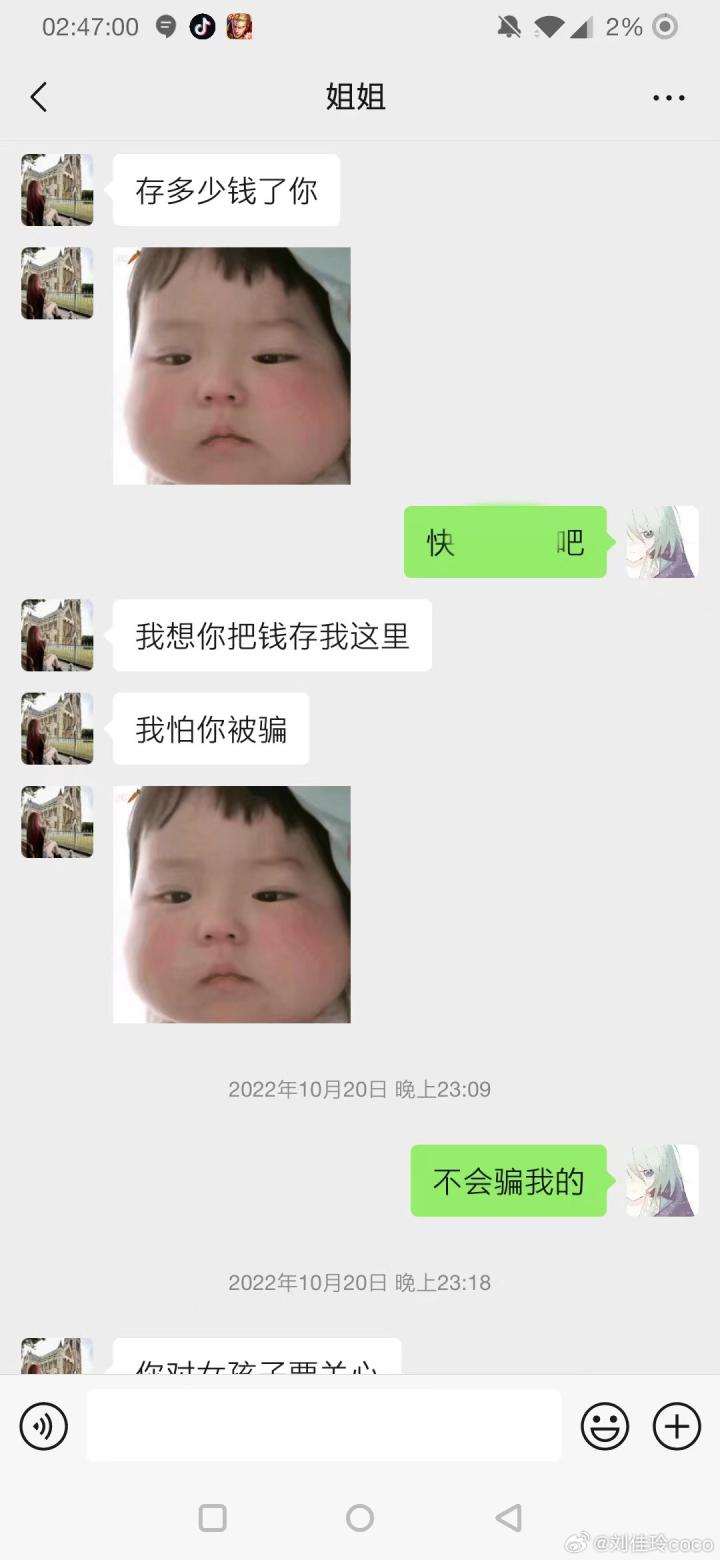Open sister's avatar beside 我想你把钱存我这里
The image size is (720, 1560).
pyautogui.click(x=57, y=635)
